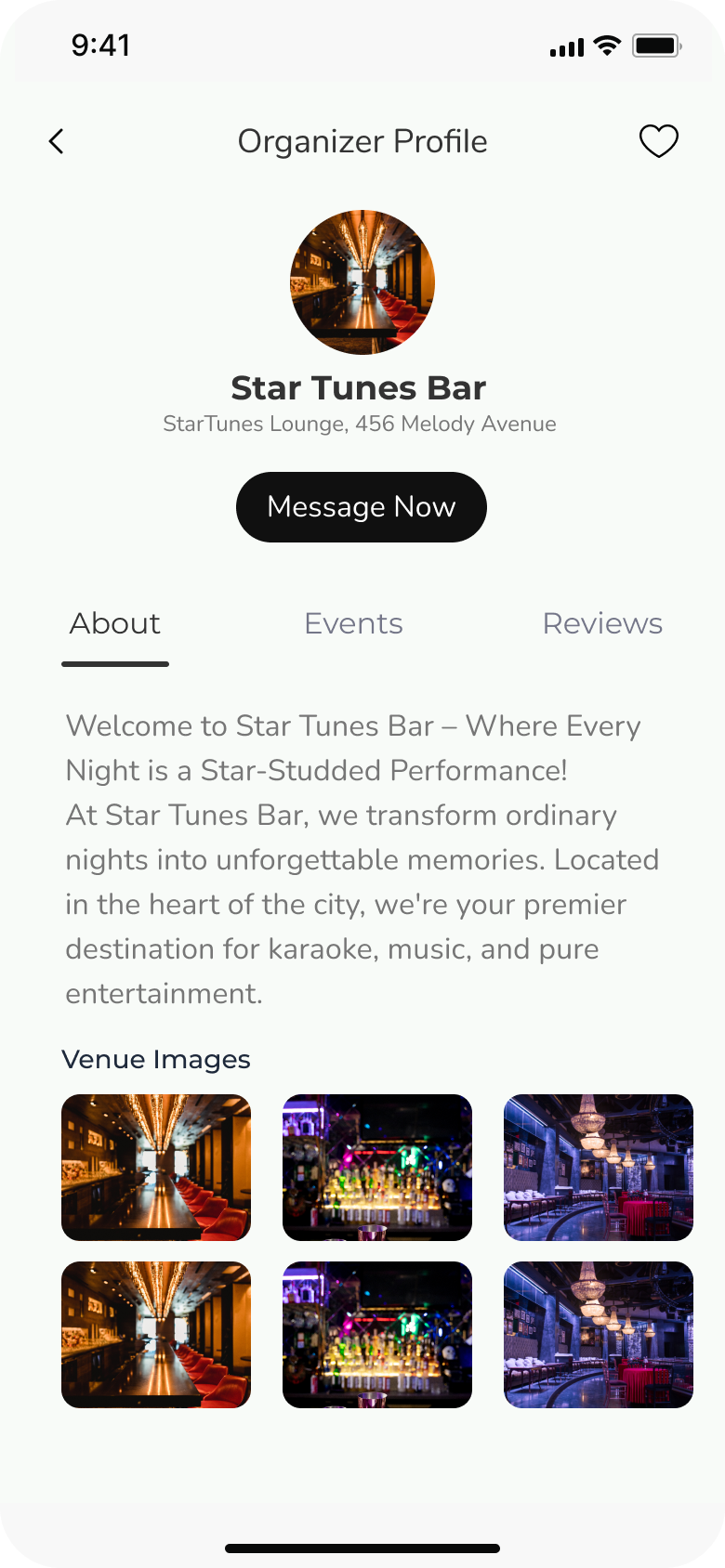Click the StarTunes Lounge address text
725x1568 pixels.
point(361,424)
